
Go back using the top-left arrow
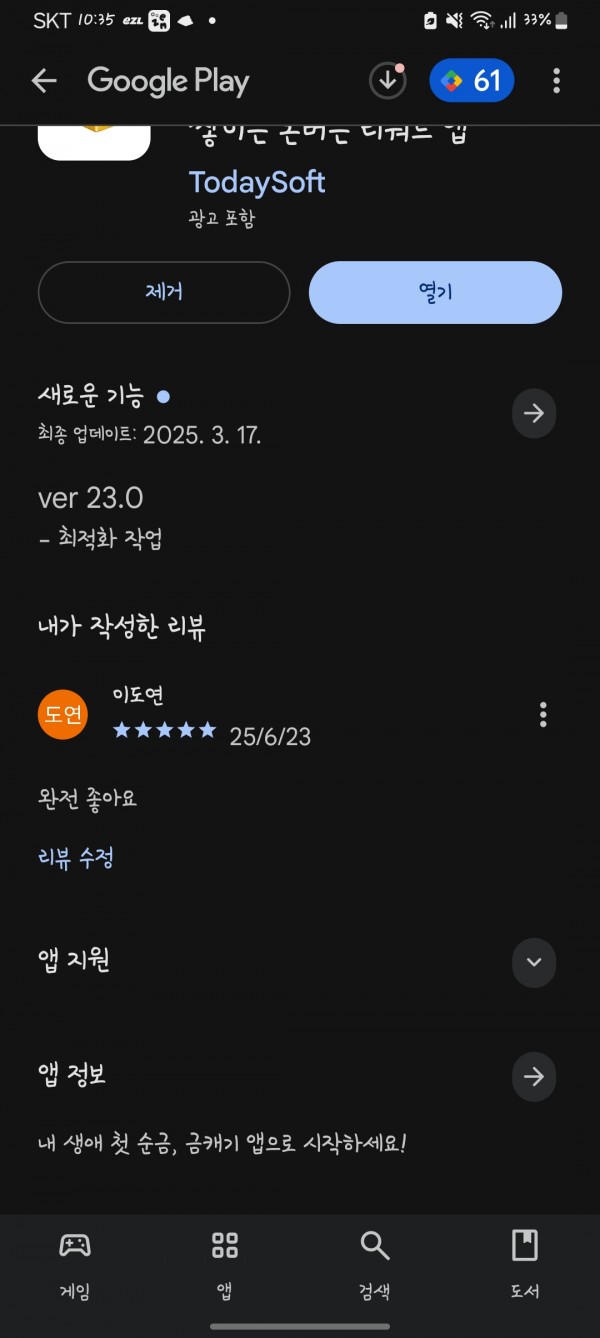(x=44, y=81)
